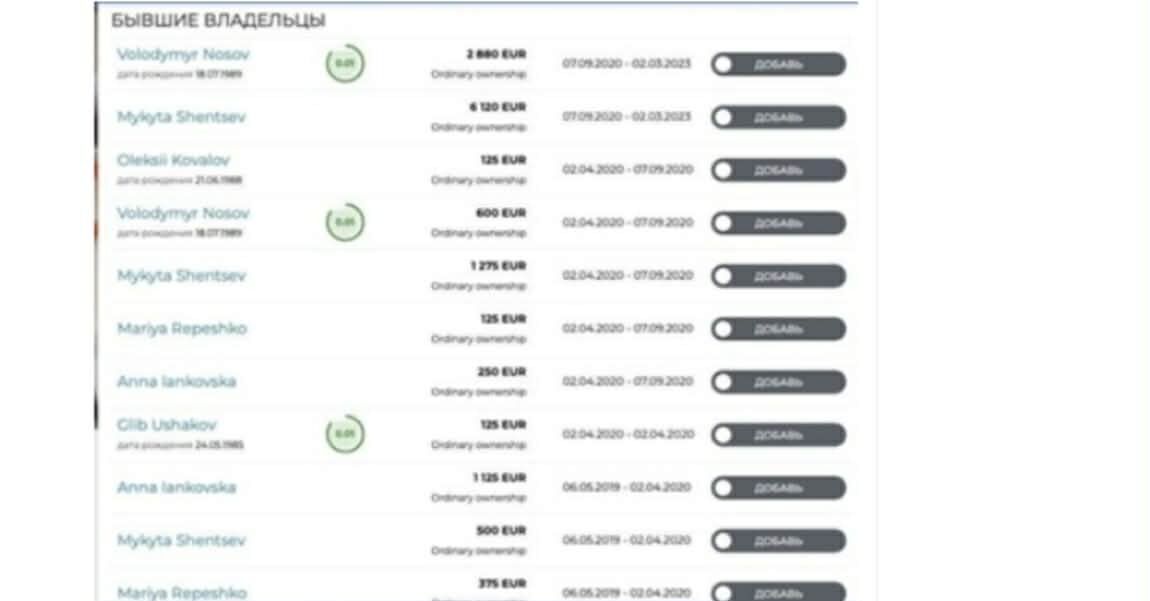The image size is (1150, 601).
Task: Enable the add switch in Glib Ushakov's row
Action: (x=777, y=435)
